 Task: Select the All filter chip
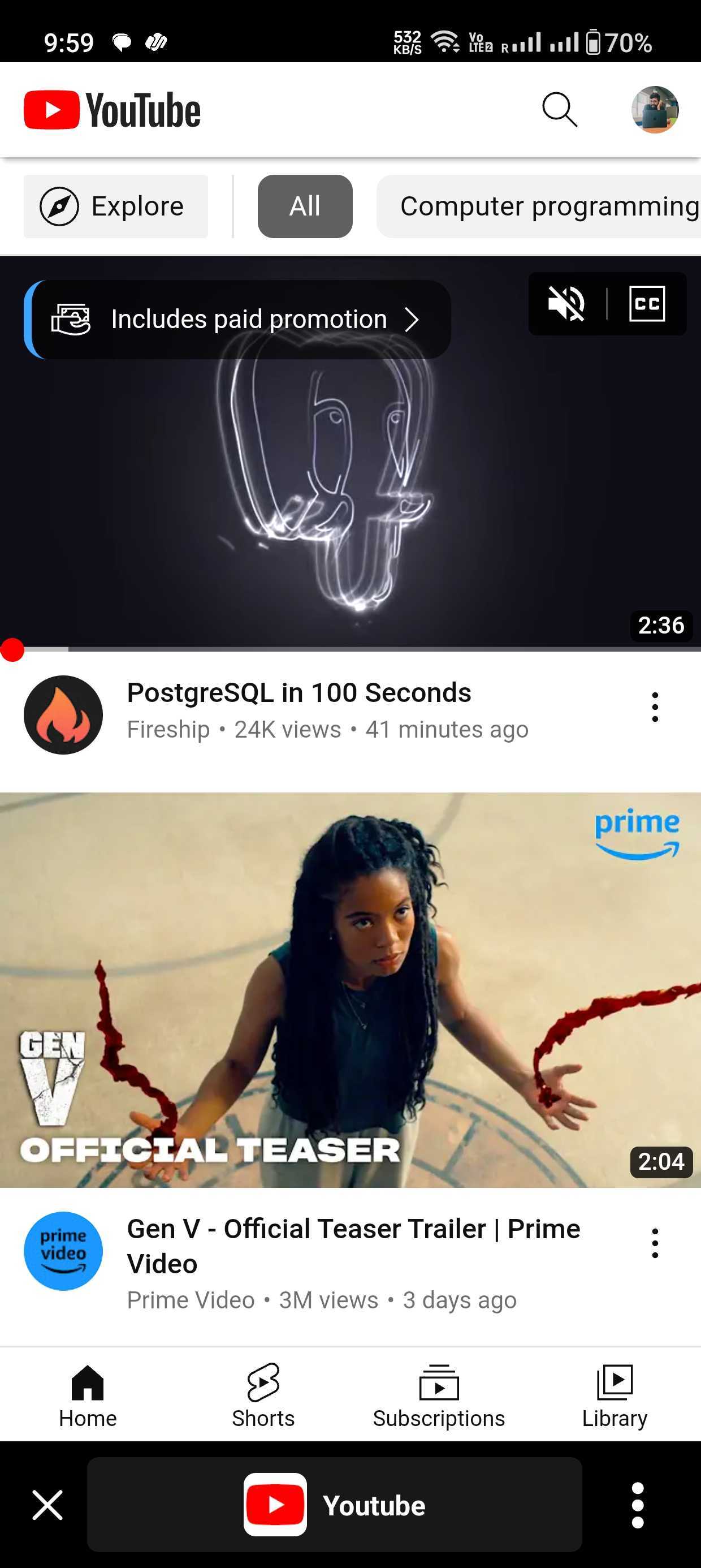[x=305, y=206]
